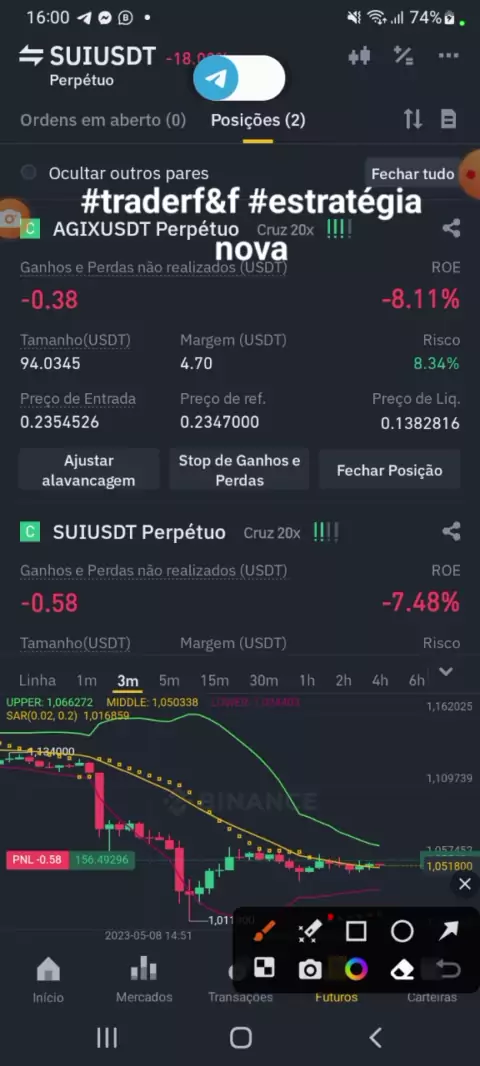The width and height of the screenshot is (480, 1066).
Task: Toggle Ocultar outros pares option
Action: (29, 173)
